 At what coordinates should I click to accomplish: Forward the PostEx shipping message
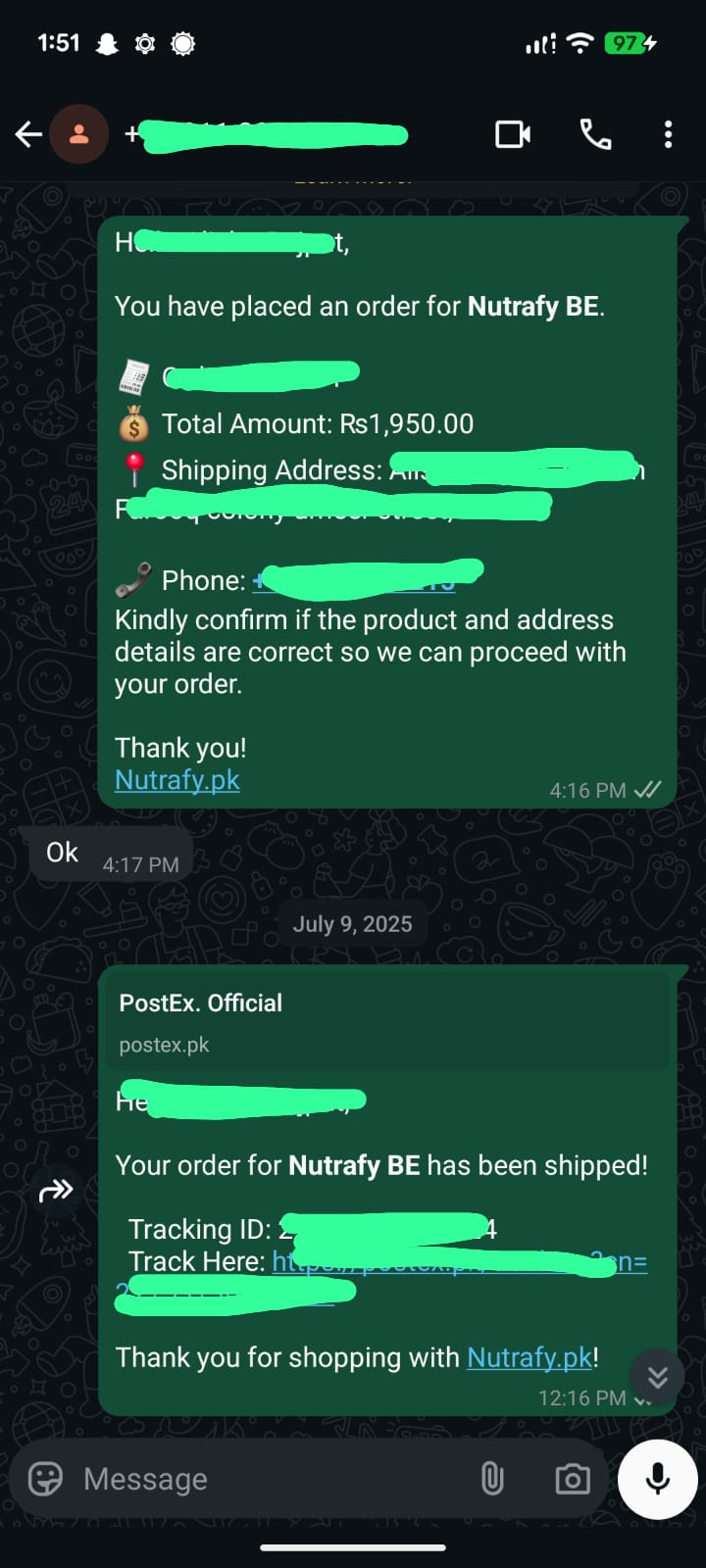click(x=55, y=1191)
